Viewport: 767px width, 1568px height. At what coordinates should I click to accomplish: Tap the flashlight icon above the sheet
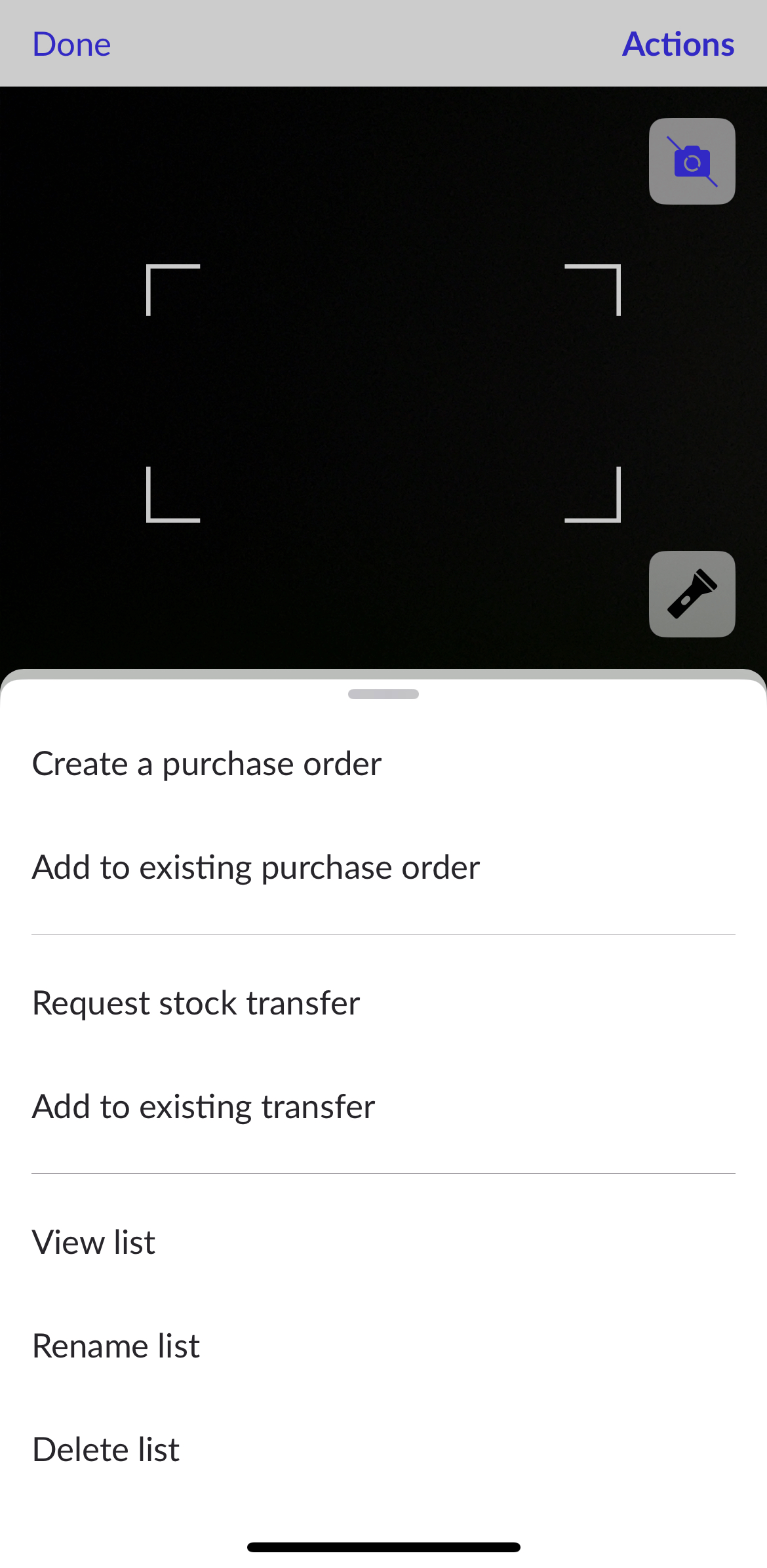click(692, 594)
